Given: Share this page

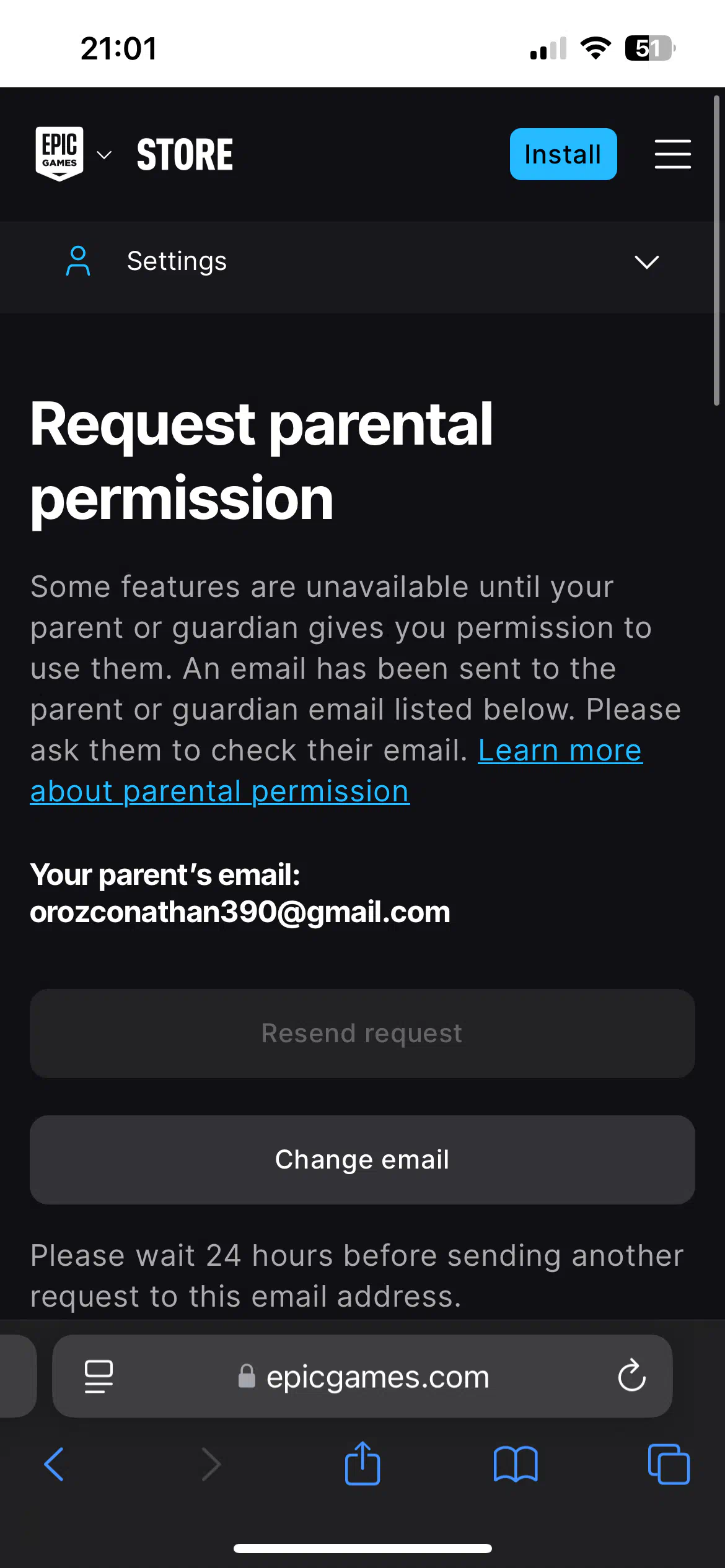Looking at the screenshot, I should [x=362, y=1463].
